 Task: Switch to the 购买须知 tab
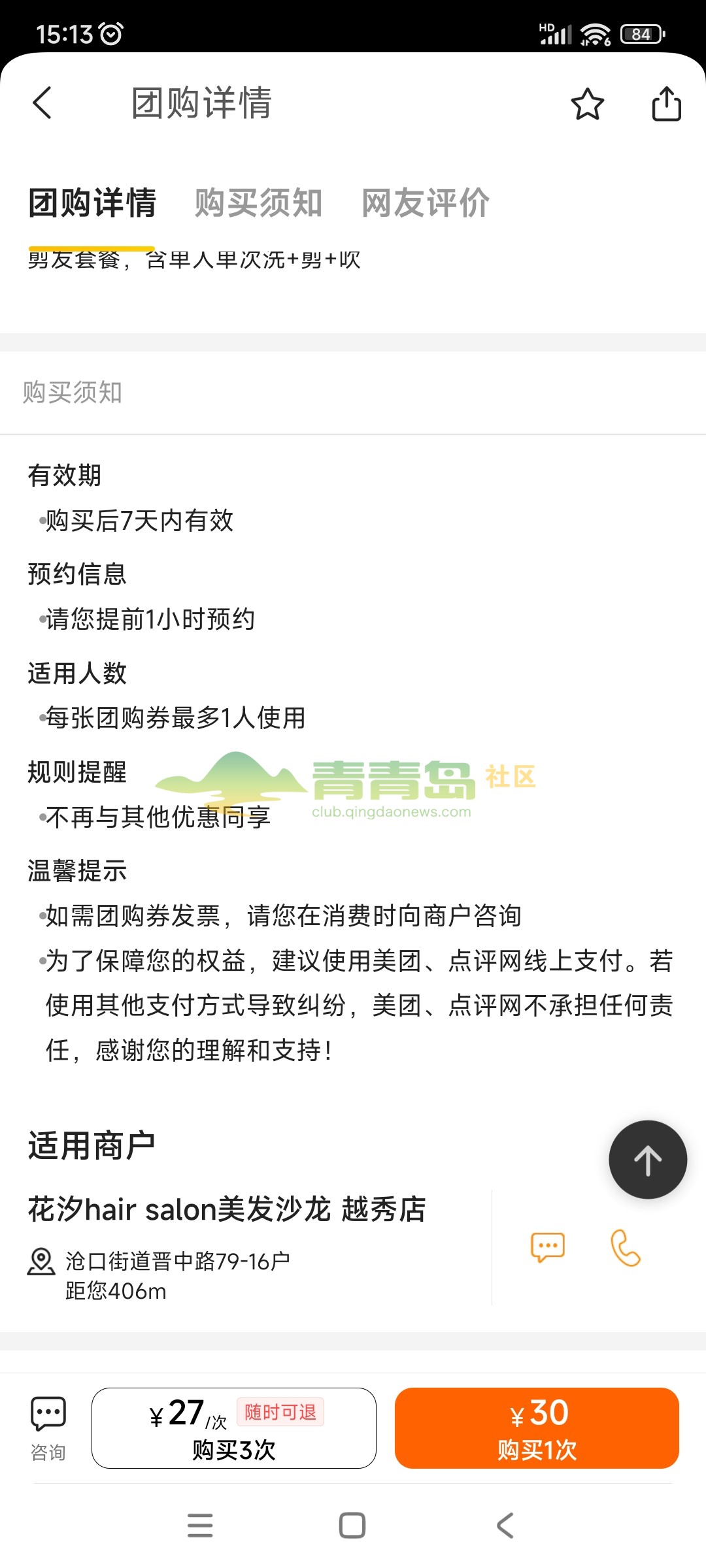click(x=258, y=203)
